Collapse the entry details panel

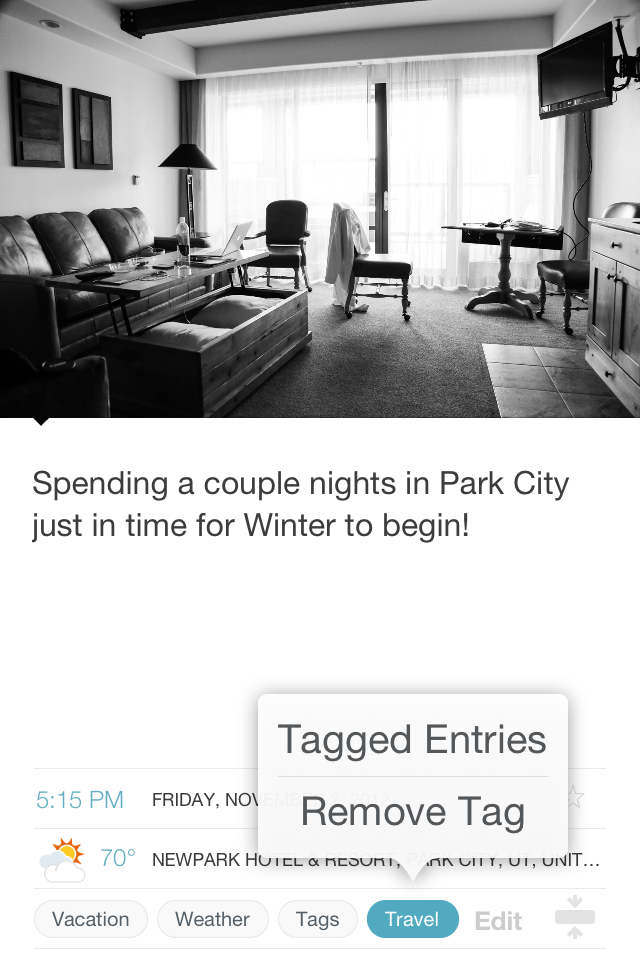574,918
